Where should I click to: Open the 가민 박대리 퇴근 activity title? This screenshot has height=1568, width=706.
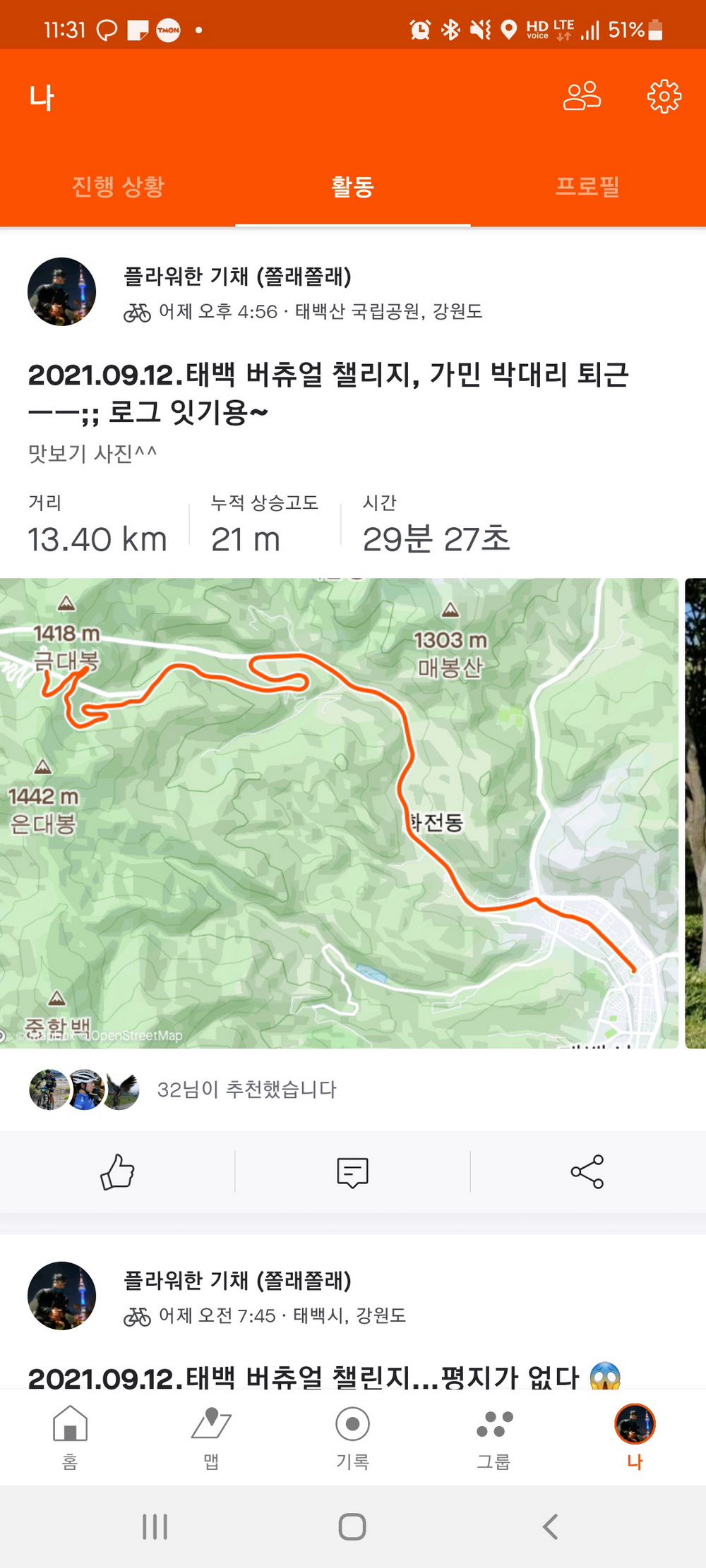pos(328,392)
